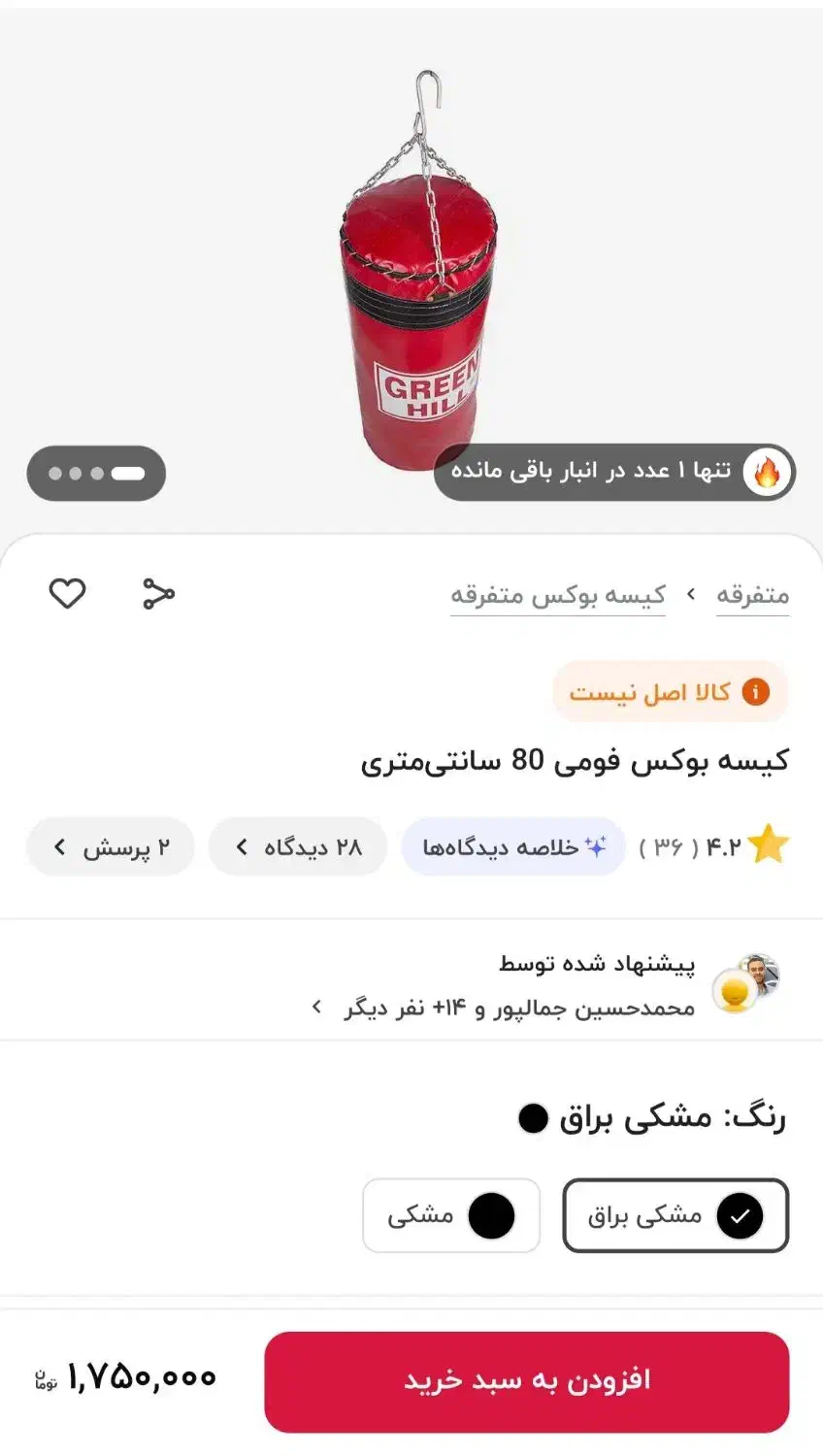Image resolution: width=823 pixels, height=1456 pixels.
Task: Tap the checkmark icon on مشکی براق option
Action: coord(741,1215)
